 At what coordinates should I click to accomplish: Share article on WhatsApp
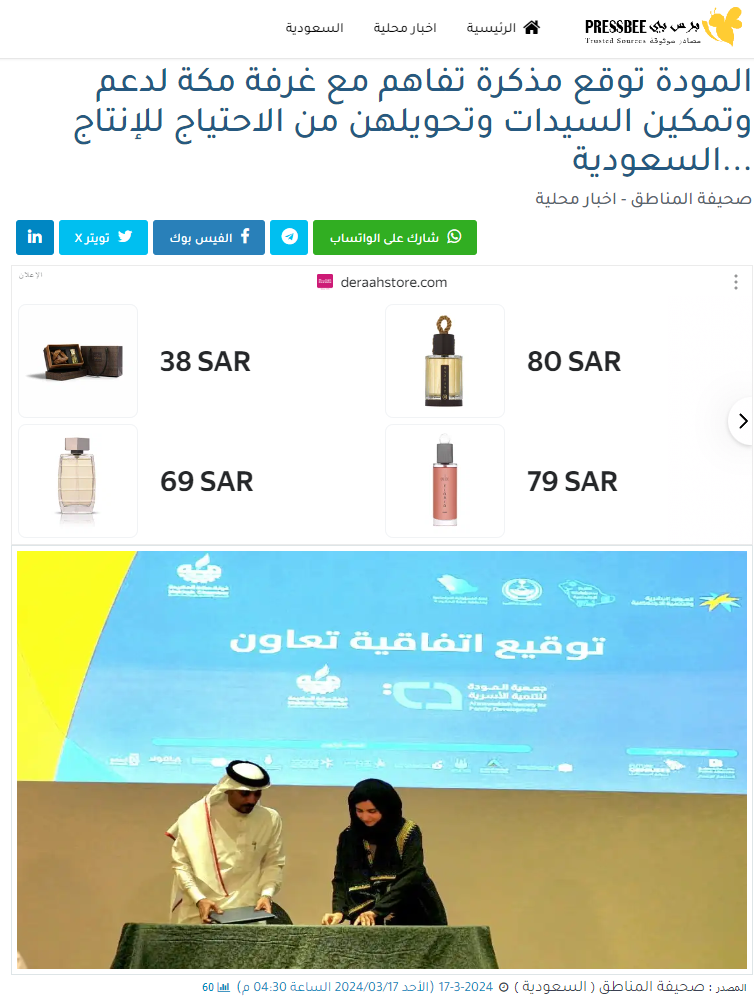pos(394,238)
